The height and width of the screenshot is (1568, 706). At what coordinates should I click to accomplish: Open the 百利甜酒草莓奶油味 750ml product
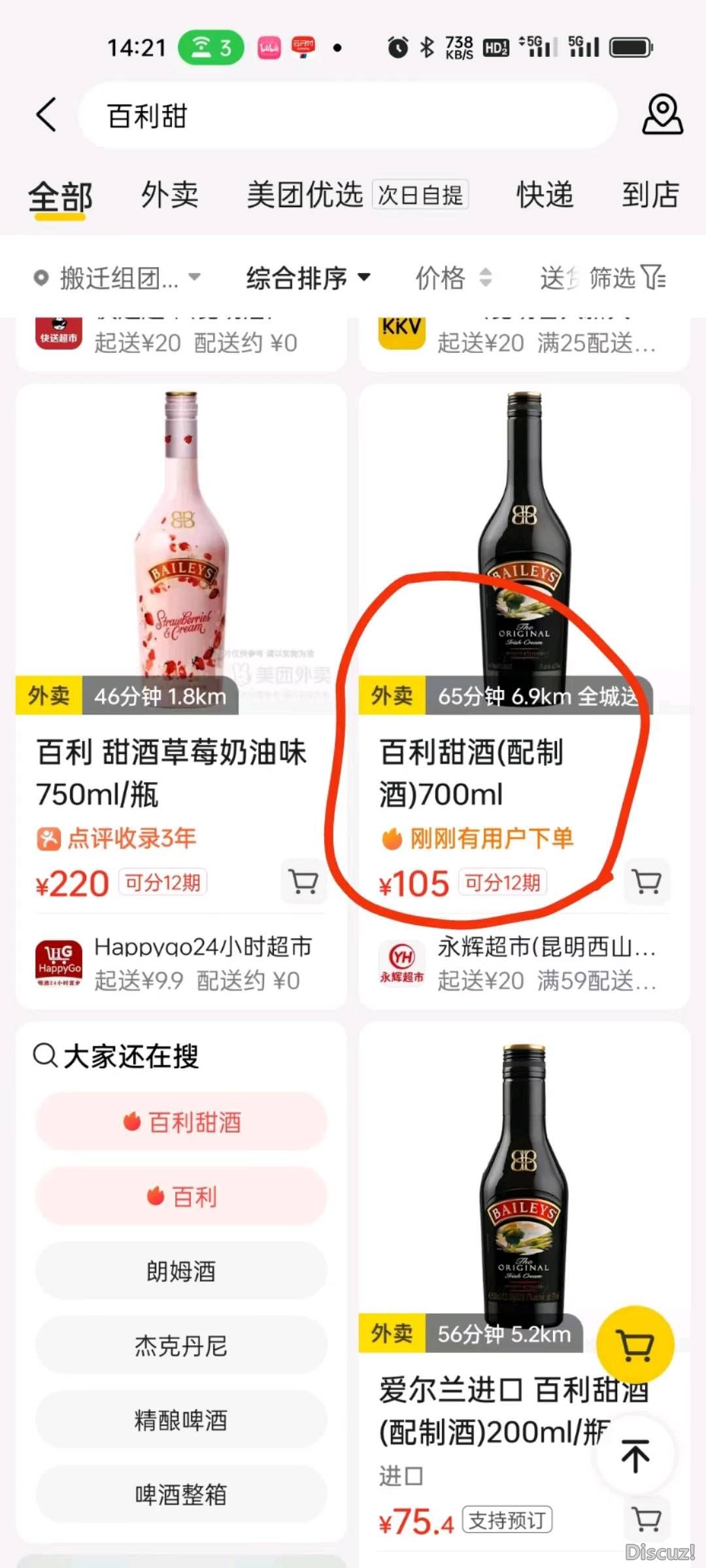pyautogui.click(x=171, y=772)
